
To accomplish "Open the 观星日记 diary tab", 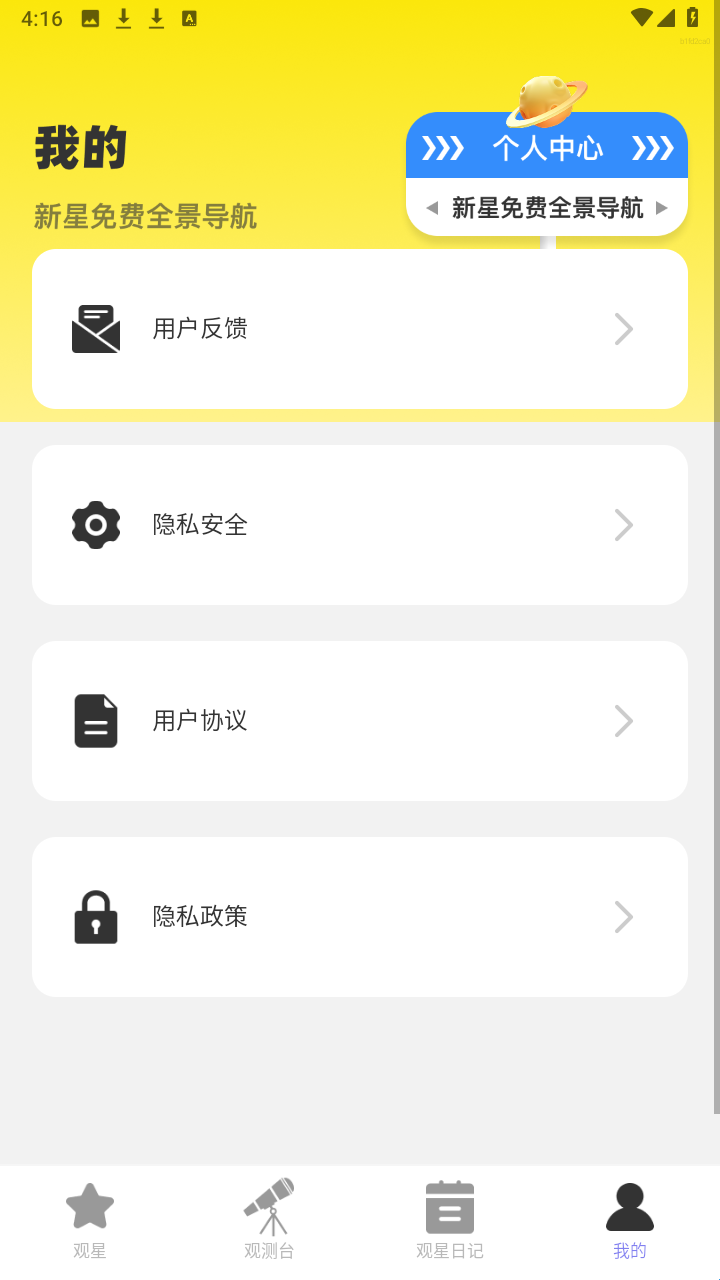I will pyautogui.click(x=450, y=1220).
